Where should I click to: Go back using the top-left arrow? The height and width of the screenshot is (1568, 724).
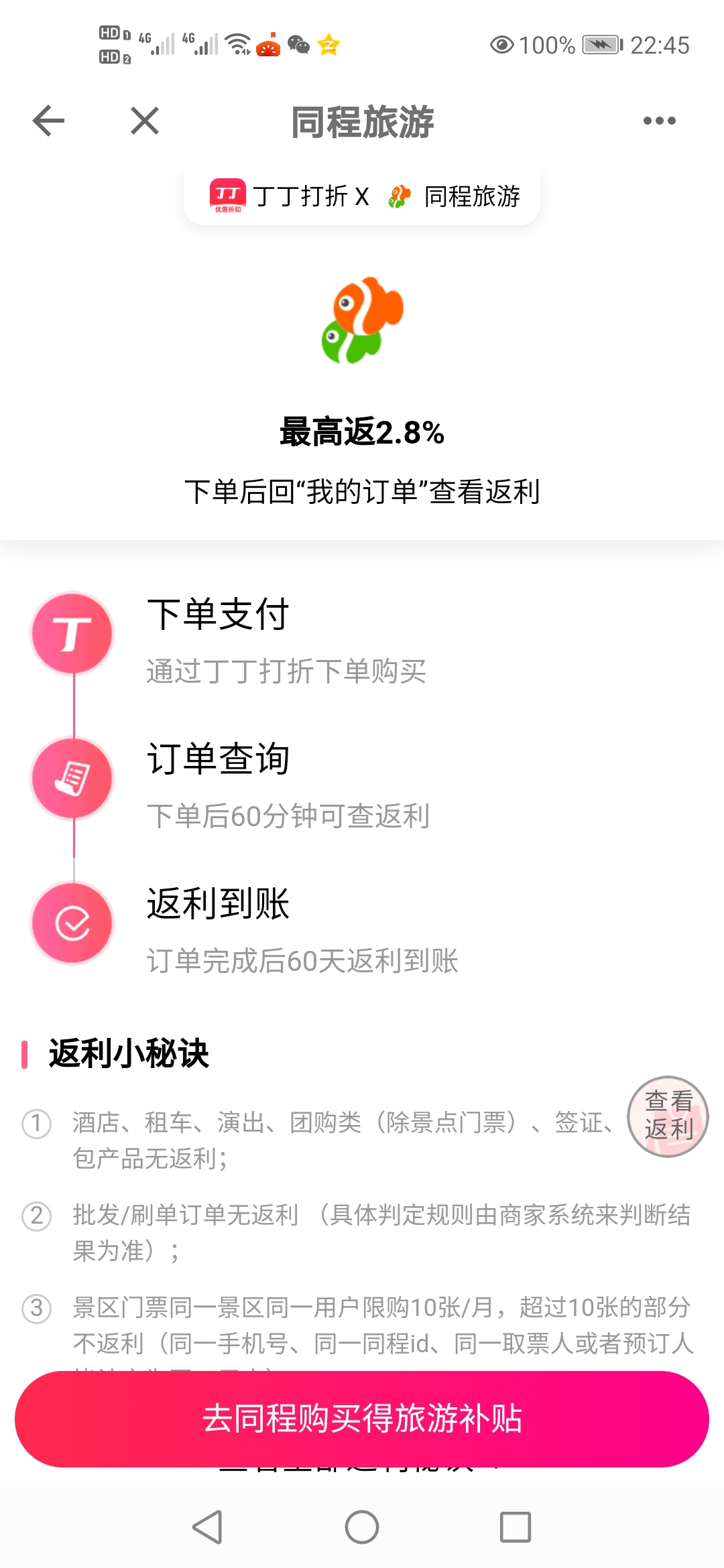pos(48,121)
